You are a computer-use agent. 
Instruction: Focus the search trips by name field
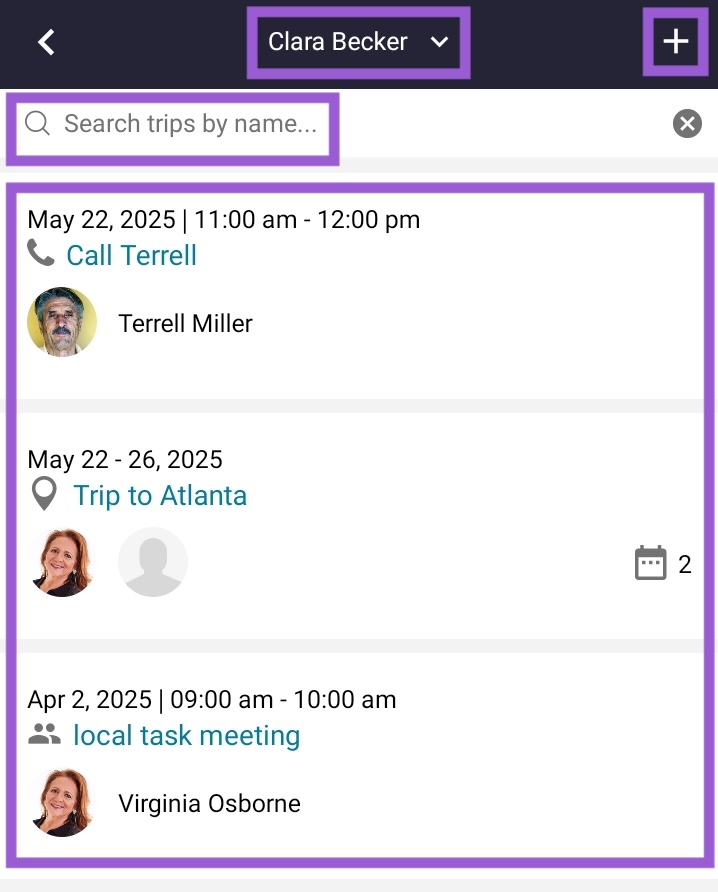tap(190, 124)
